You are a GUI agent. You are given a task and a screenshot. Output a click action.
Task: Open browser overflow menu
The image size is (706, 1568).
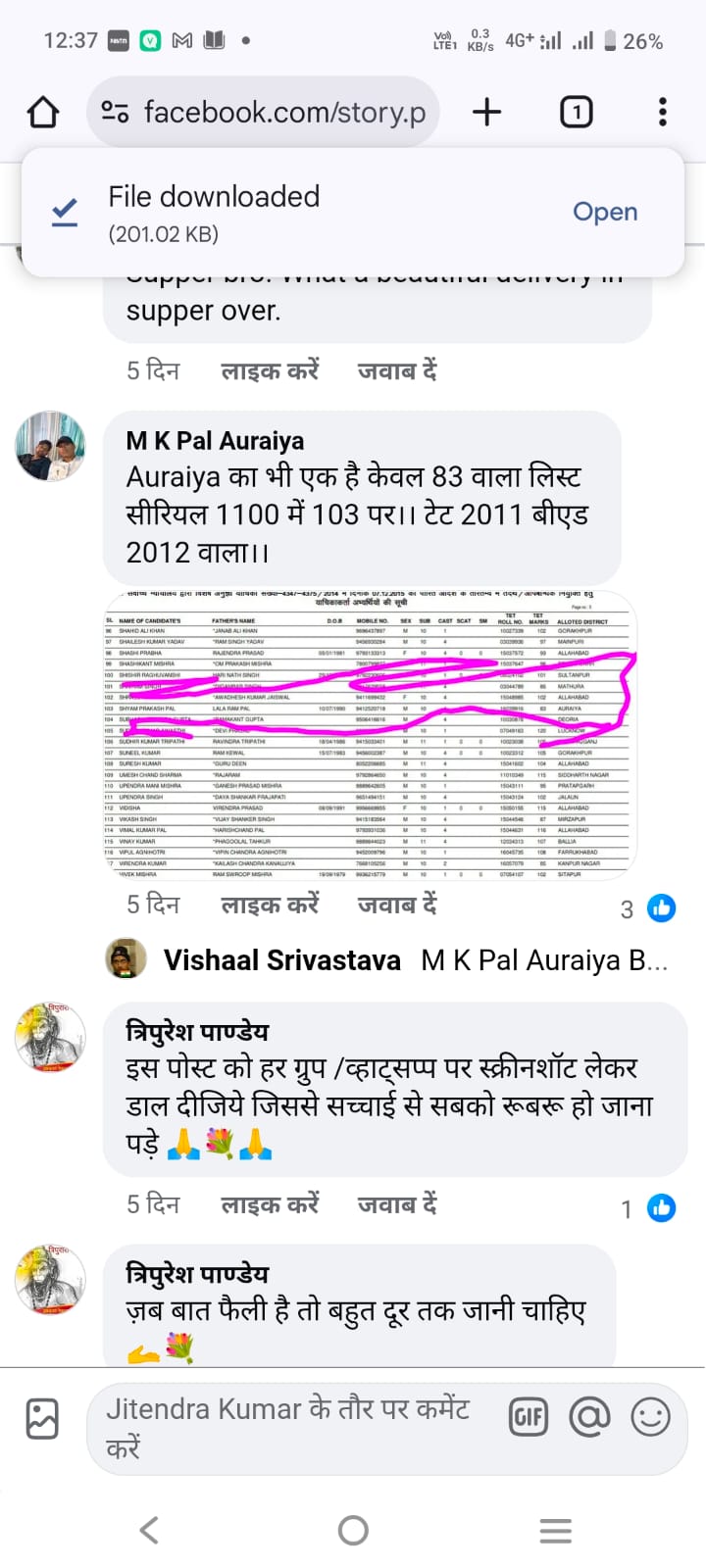pyautogui.click(x=663, y=113)
